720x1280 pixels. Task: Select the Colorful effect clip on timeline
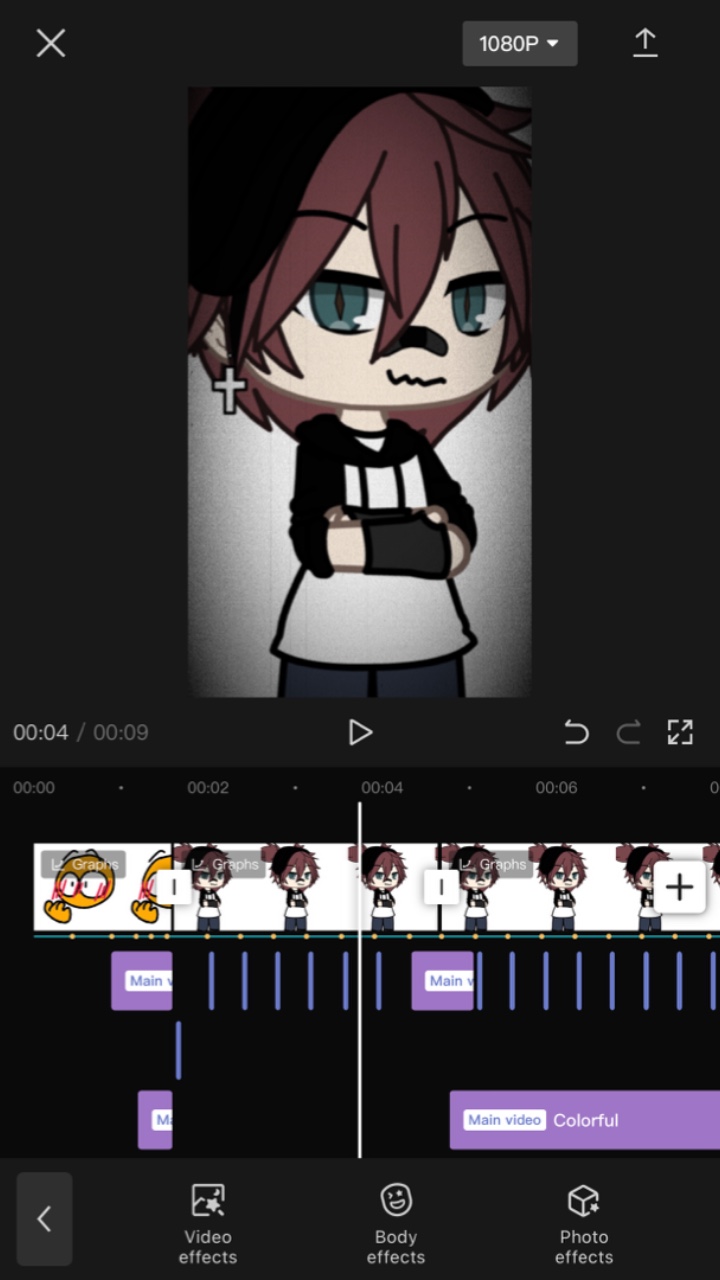pos(585,1120)
